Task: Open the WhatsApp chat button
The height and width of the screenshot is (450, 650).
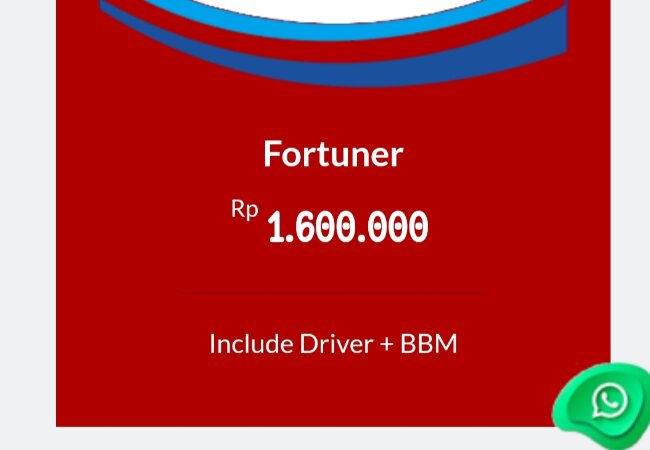Action: click(x=608, y=404)
